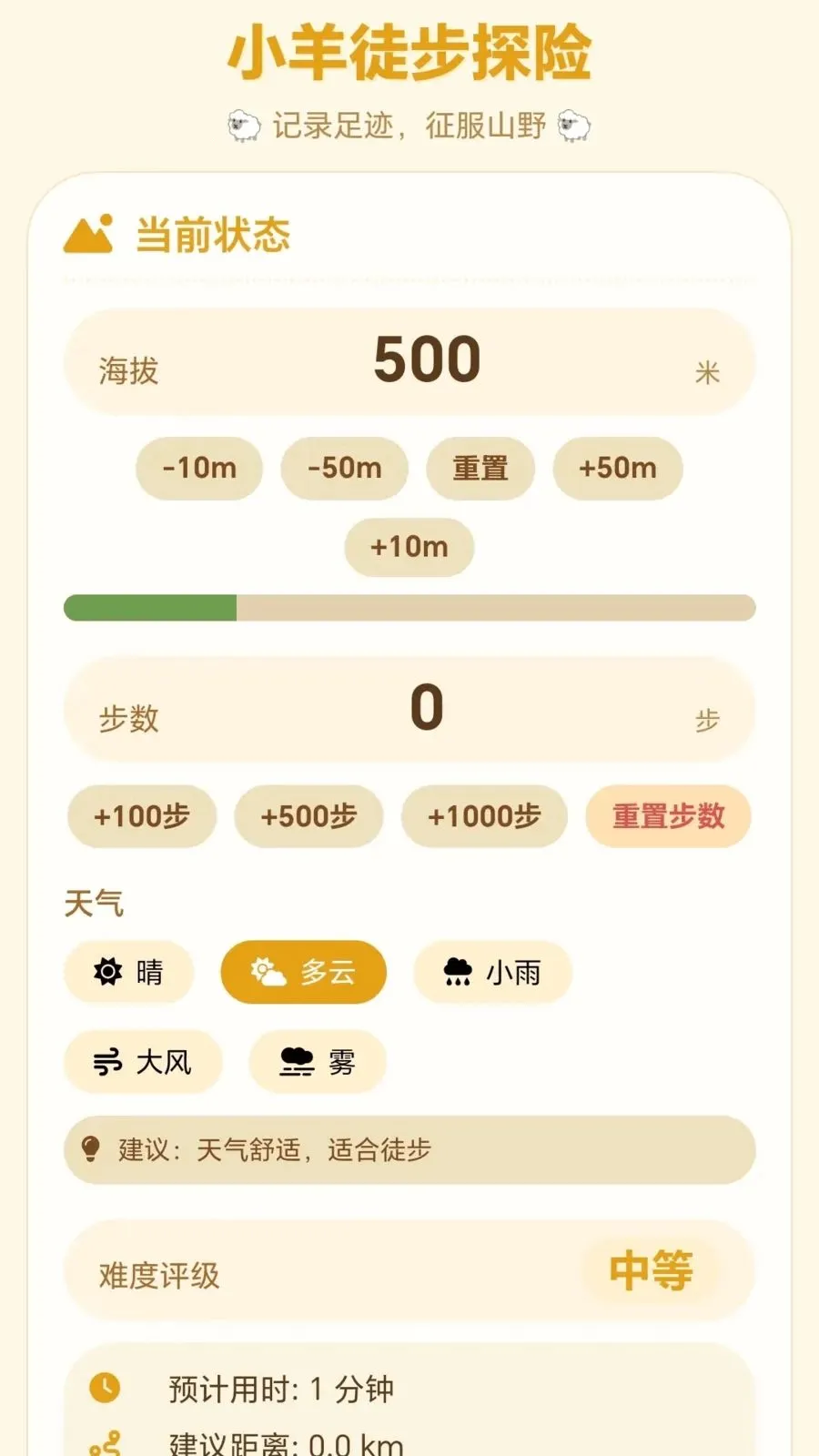Select the 晴 weather option
This screenshot has height=1456, width=819.
128,972
